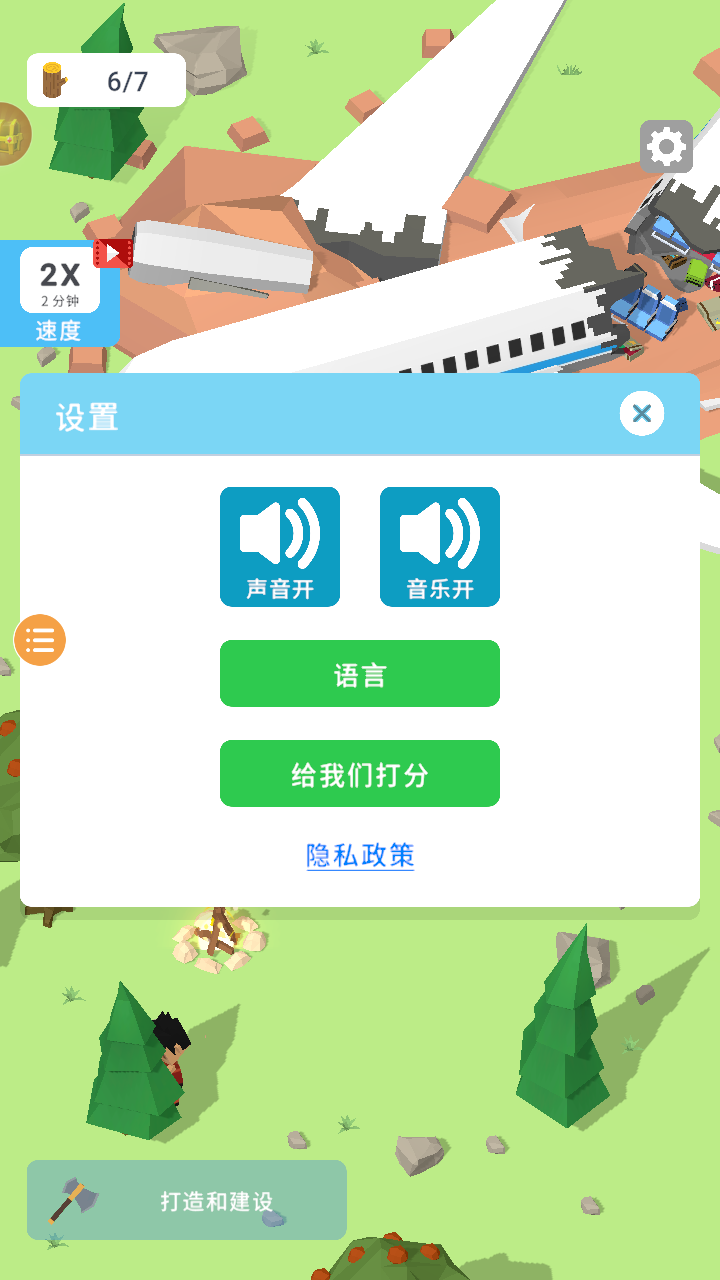Toggle the 音乐开 music button
The image size is (720, 1280).
point(440,546)
